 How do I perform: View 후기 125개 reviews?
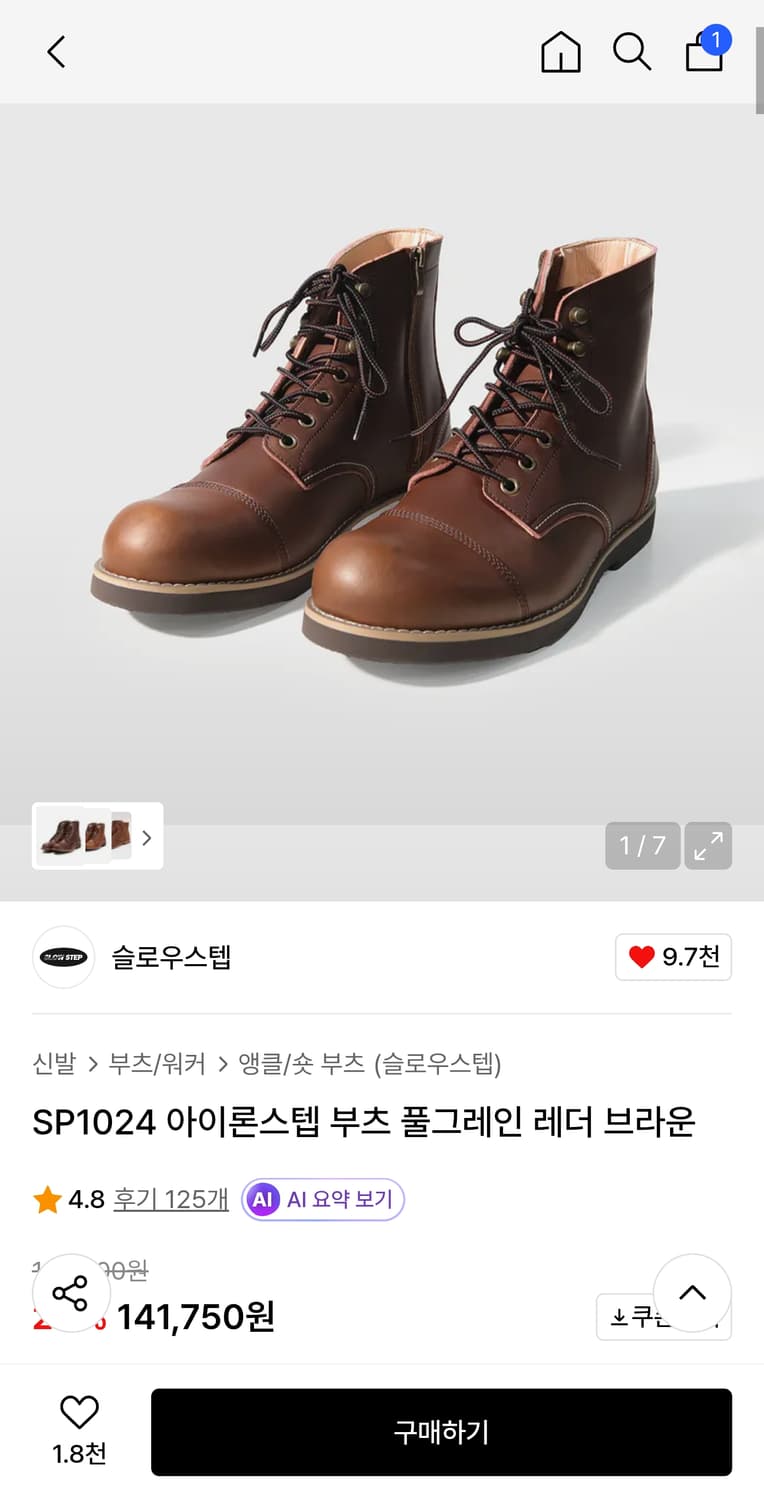(170, 1199)
